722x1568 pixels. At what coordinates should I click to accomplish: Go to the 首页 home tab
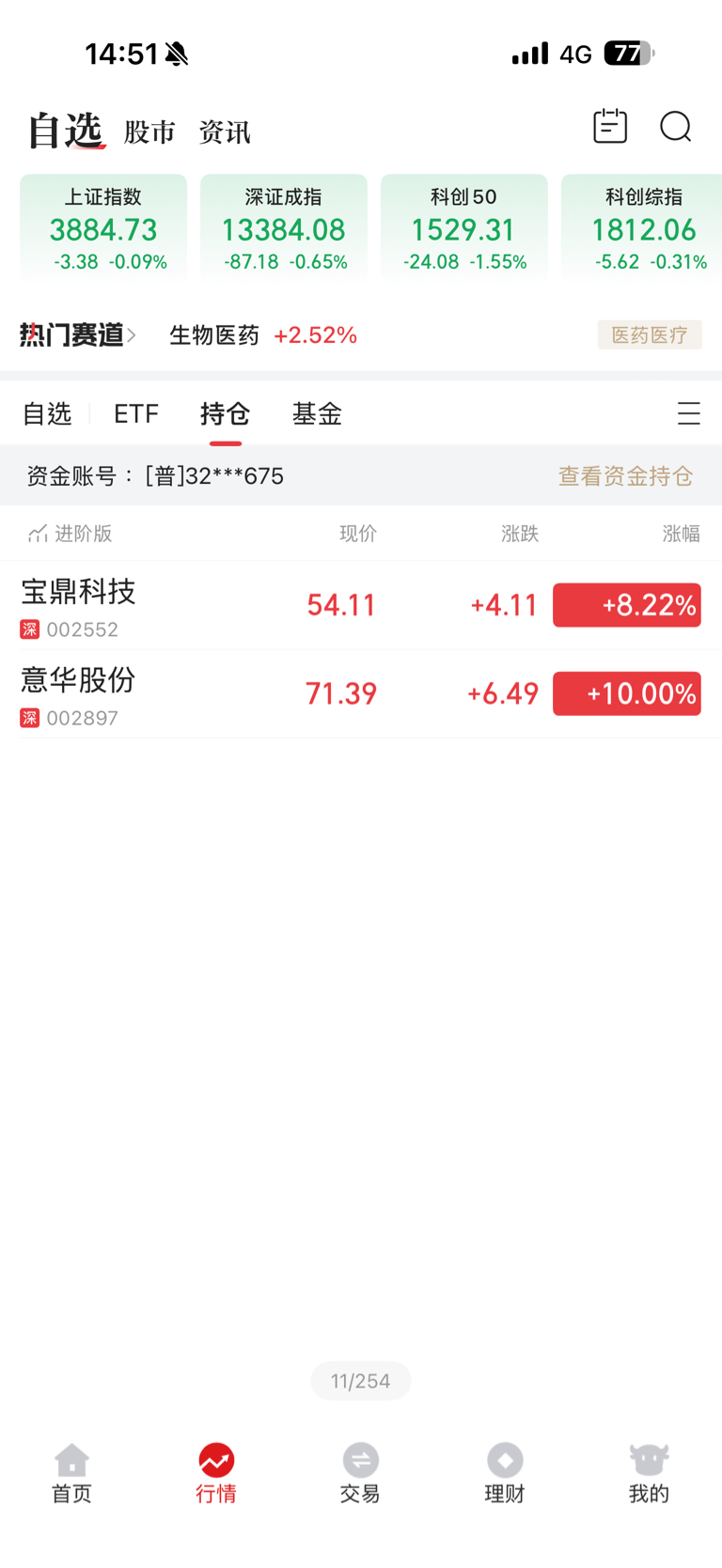(x=71, y=1473)
